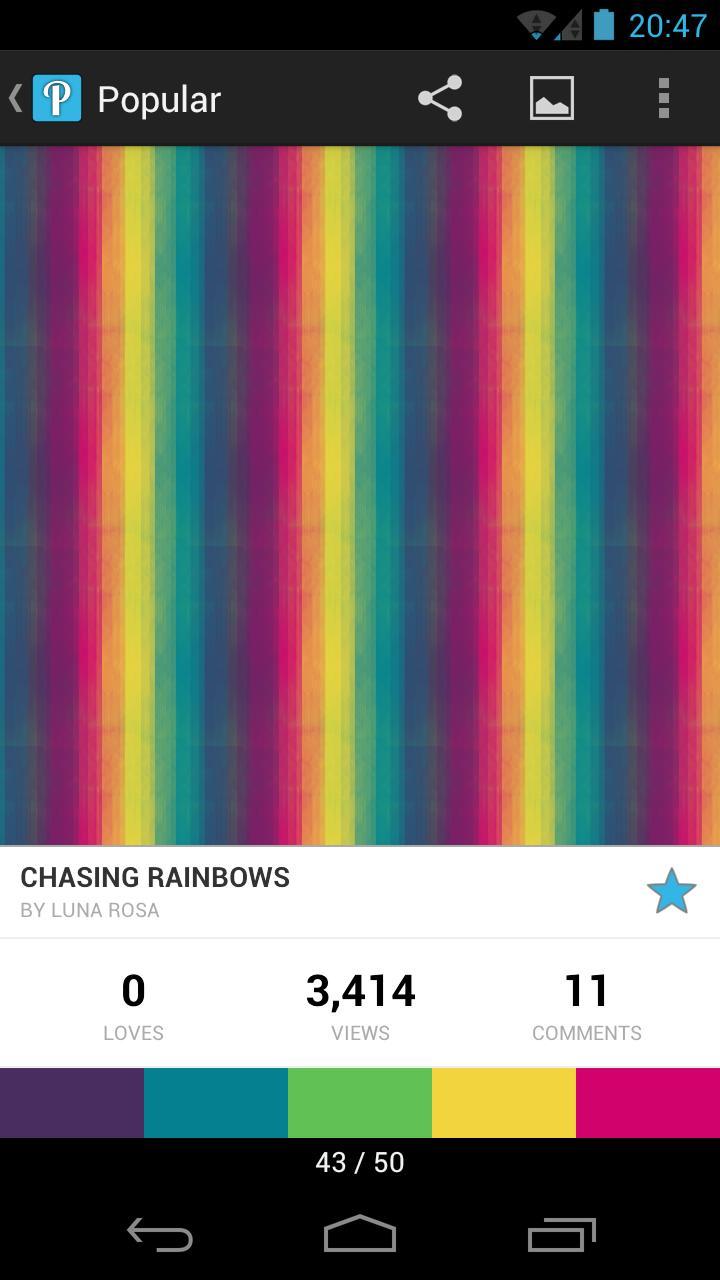Image resolution: width=720 pixels, height=1280 pixels.
Task: Open the striped rainbow pattern preview
Action: (x=360, y=496)
